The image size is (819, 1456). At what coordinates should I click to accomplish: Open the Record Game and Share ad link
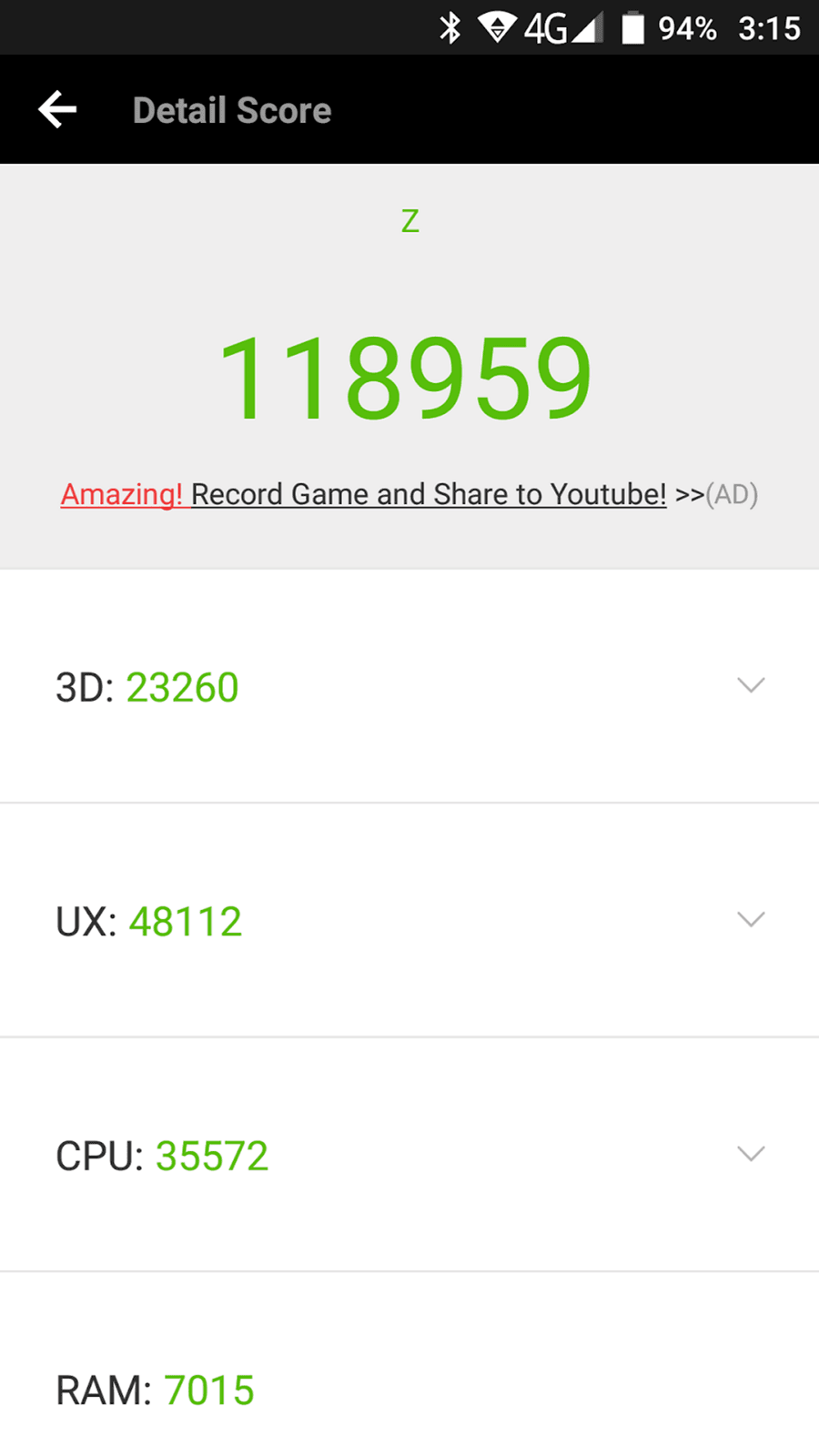[409, 494]
